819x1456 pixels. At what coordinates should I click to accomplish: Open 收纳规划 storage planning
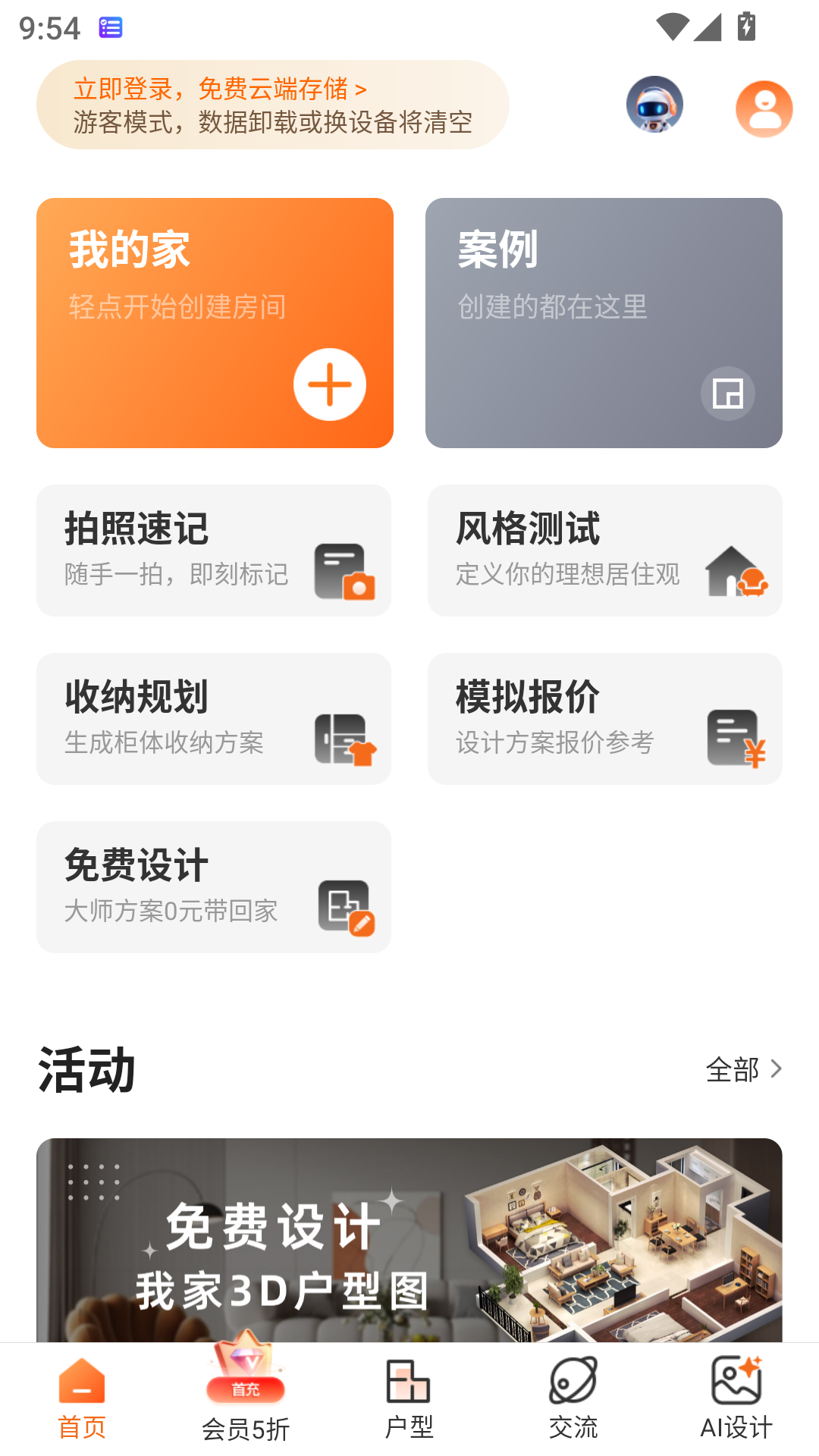coord(214,719)
